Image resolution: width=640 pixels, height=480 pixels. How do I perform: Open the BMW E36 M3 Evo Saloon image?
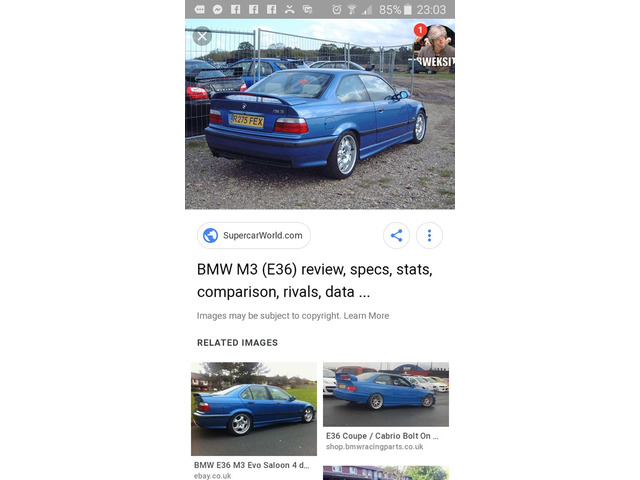[x=254, y=409]
